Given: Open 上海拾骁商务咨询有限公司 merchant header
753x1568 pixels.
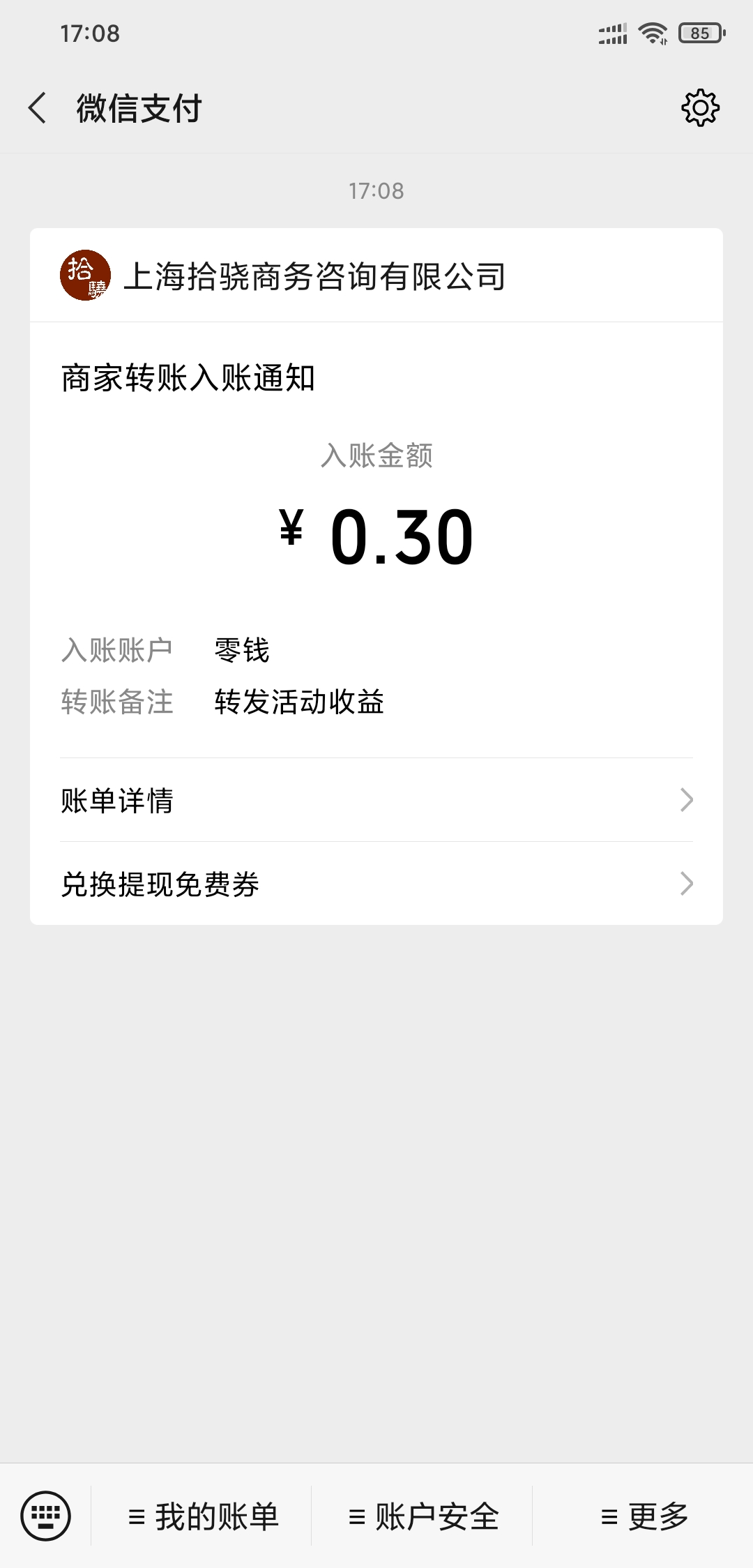Looking at the screenshot, I should (314, 276).
